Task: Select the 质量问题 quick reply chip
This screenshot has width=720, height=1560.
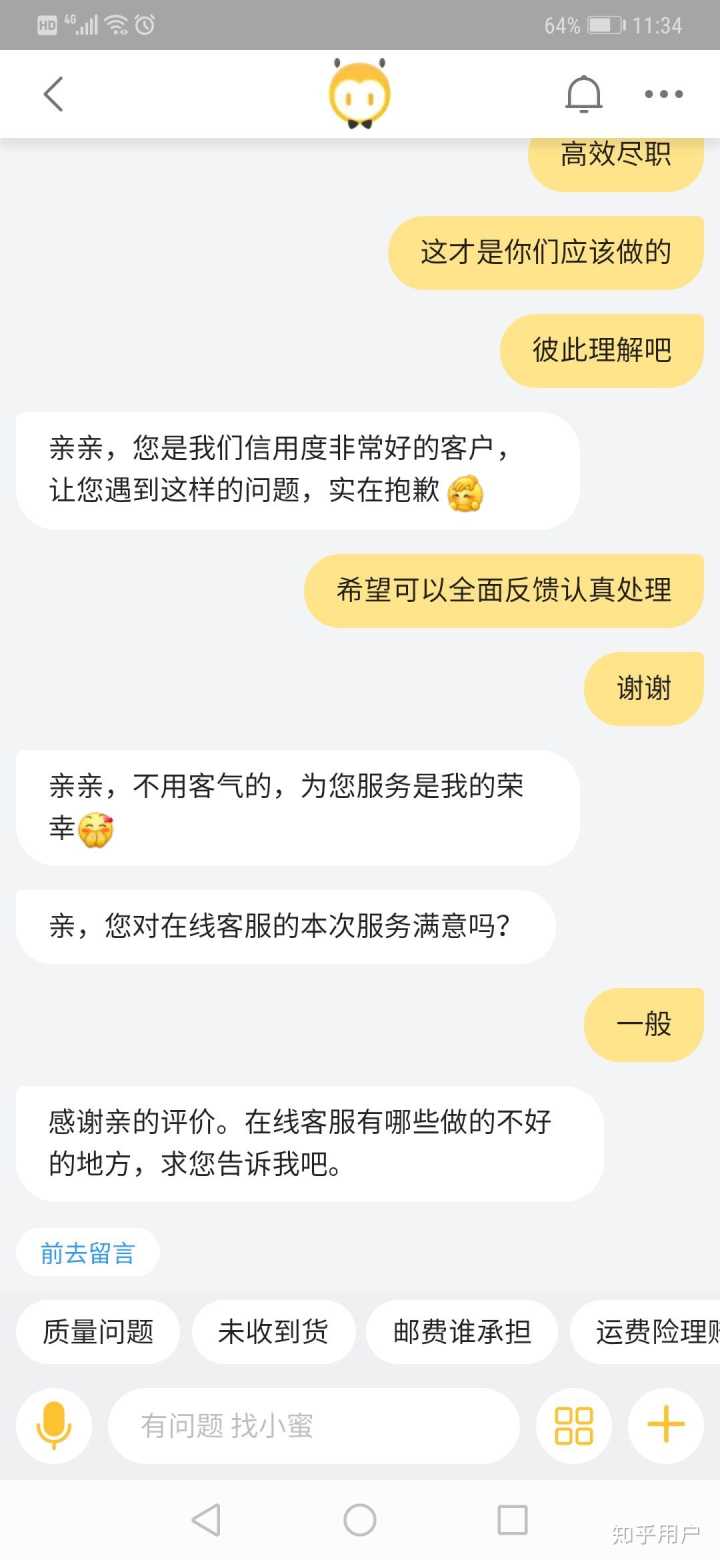Action: point(98,1332)
